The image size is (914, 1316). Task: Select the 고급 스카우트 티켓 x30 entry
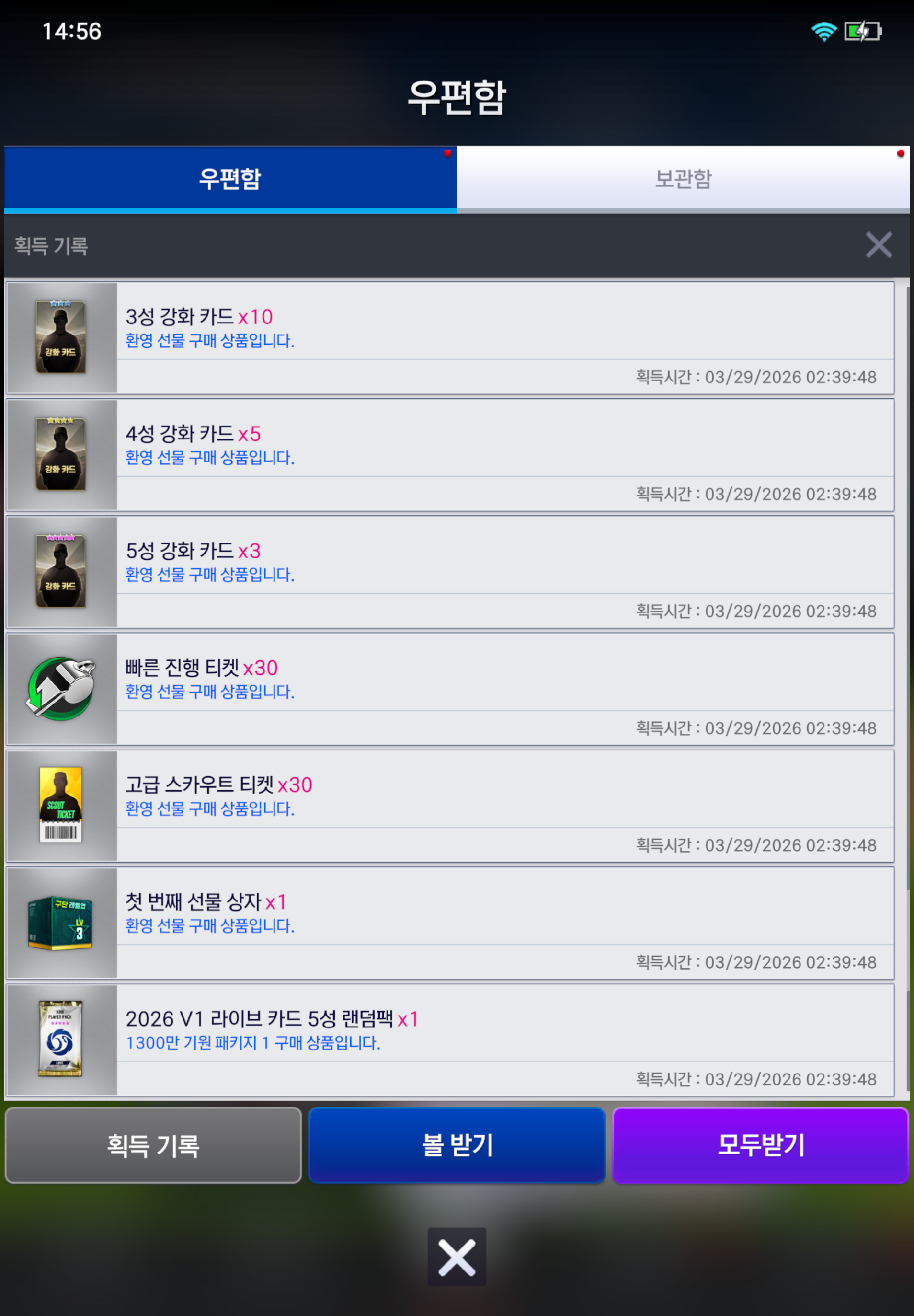tap(449, 806)
